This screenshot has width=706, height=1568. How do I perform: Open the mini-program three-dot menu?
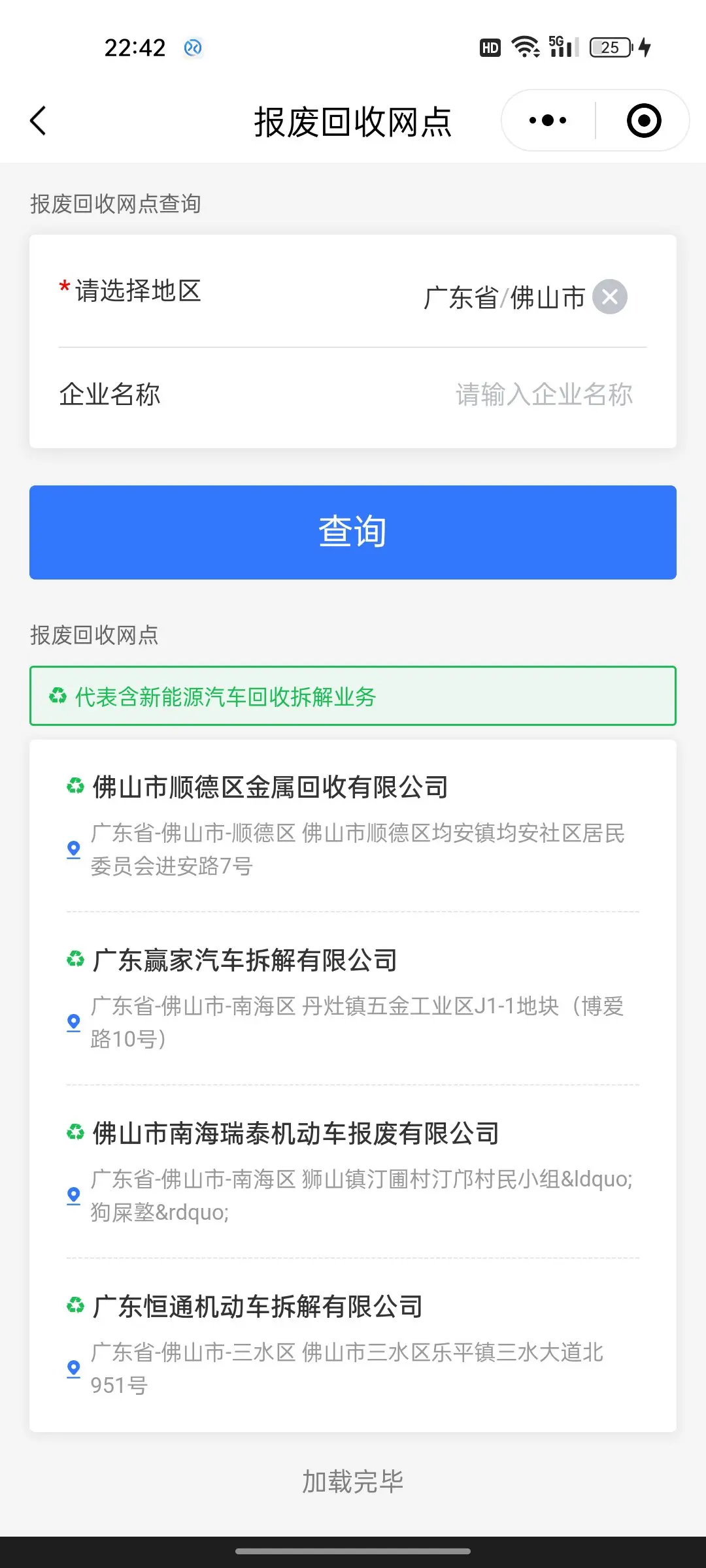548,121
